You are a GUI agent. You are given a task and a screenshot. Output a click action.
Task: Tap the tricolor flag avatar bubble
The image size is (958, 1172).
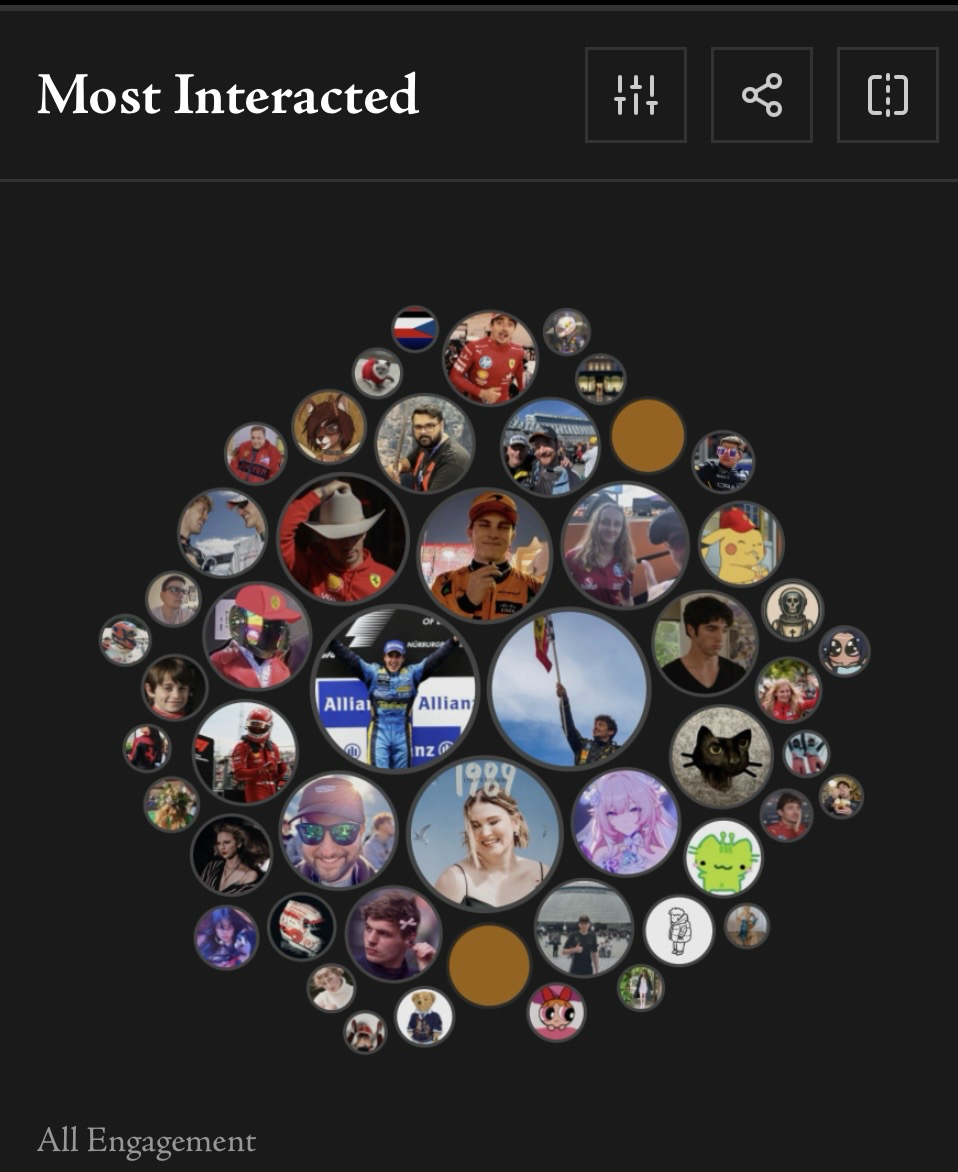coord(415,329)
